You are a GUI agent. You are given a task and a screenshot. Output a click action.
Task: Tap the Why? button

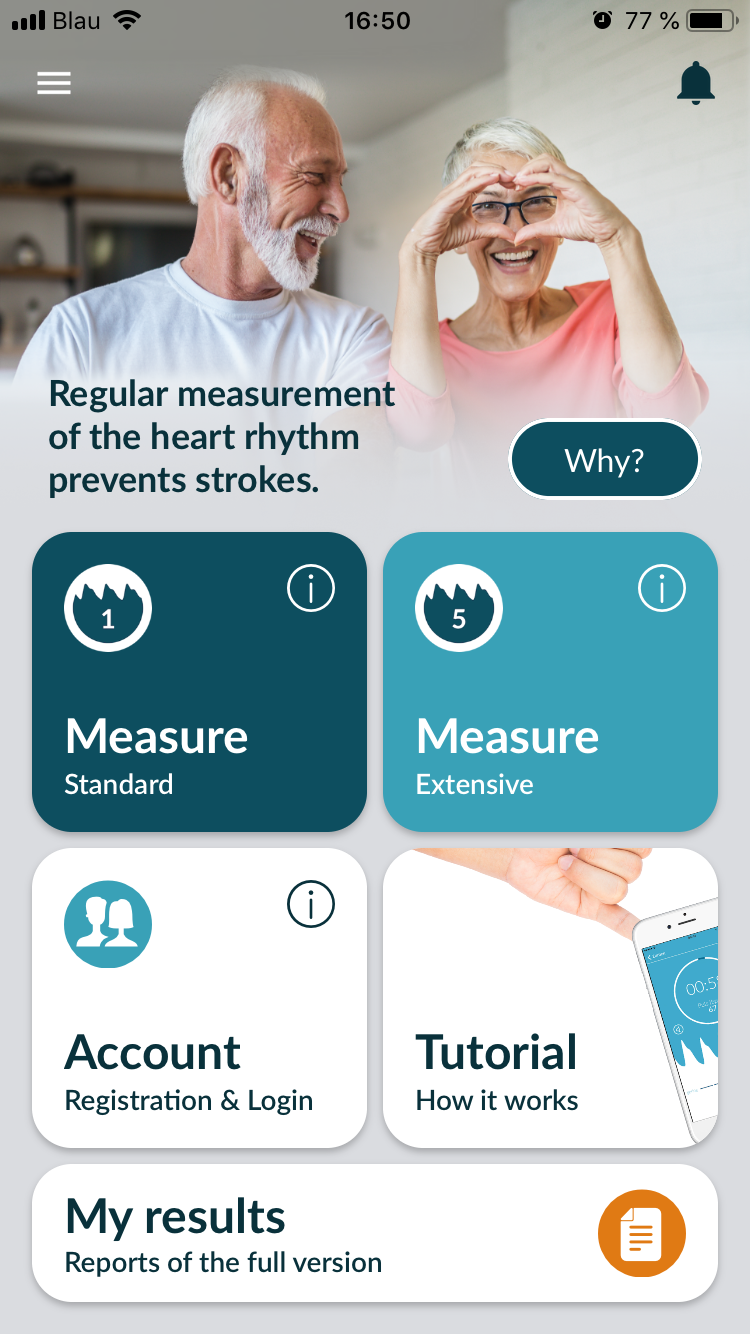(x=604, y=460)
